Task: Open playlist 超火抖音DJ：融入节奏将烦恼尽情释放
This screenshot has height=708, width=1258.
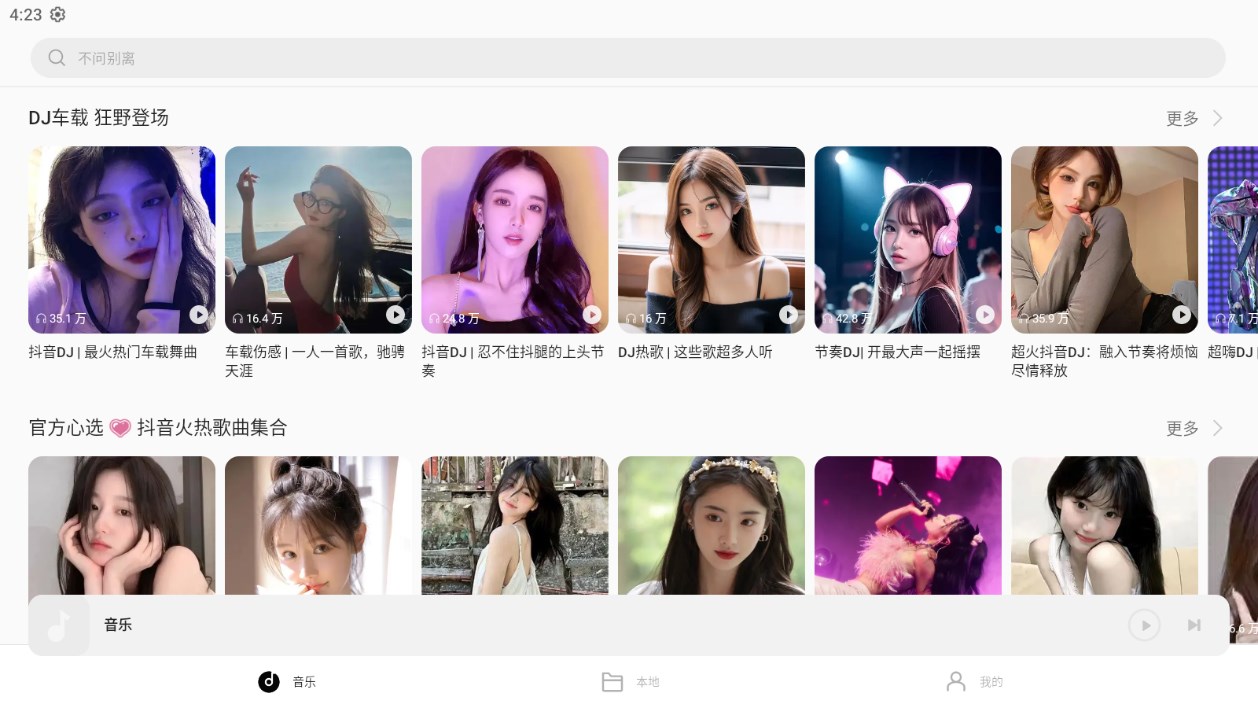Action: (x=1104, y=240)
